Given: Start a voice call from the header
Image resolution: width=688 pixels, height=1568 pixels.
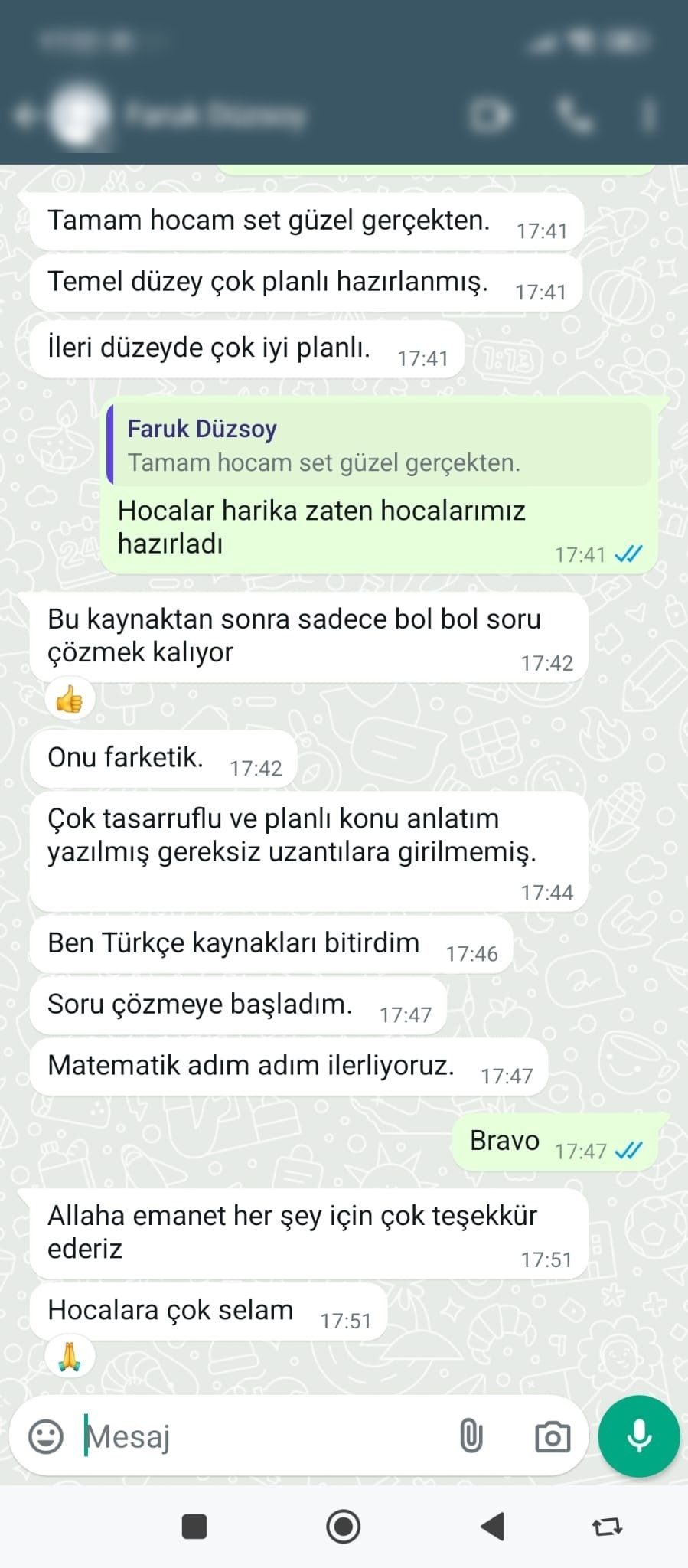Looking at the screenshot, I should [575, 116].
